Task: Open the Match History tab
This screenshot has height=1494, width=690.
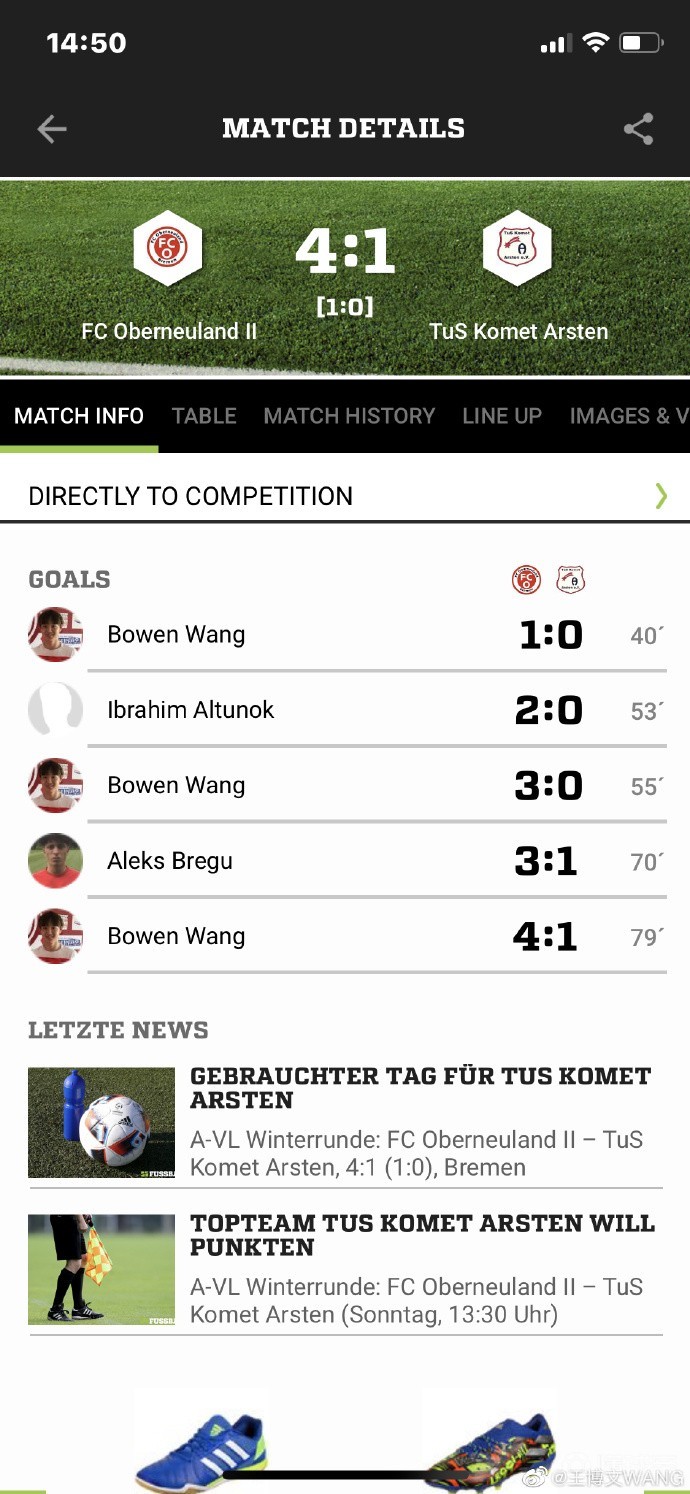Action: [349, 416]
